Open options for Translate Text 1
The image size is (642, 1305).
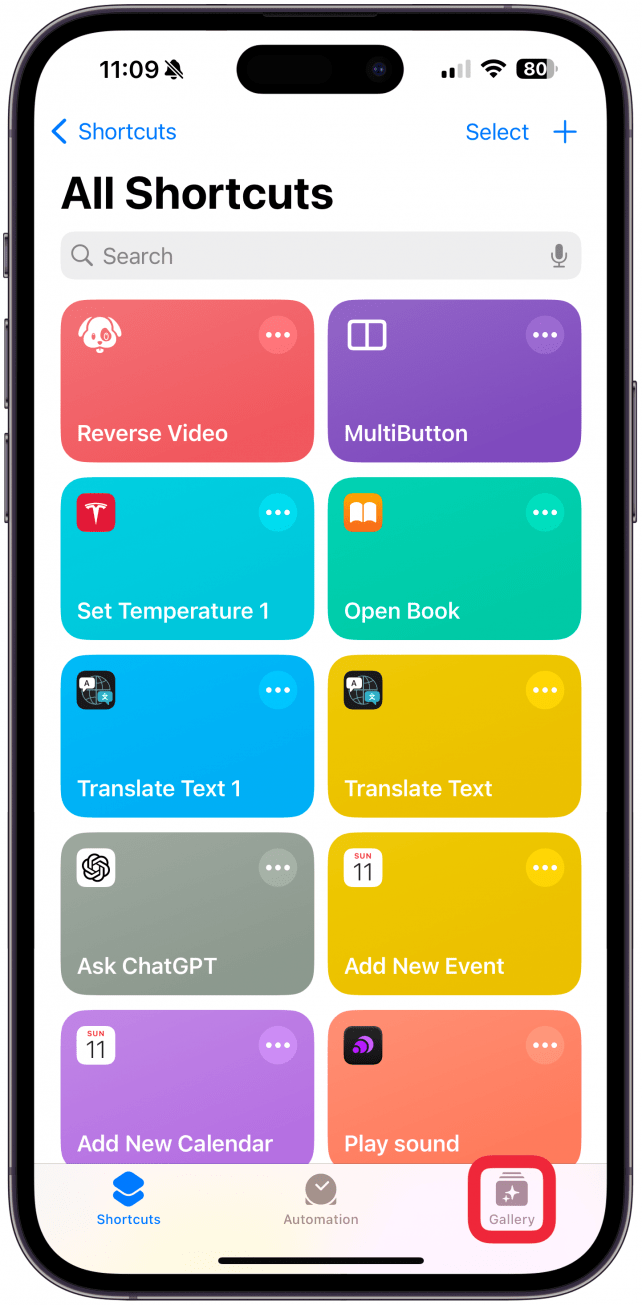click(278, 690)
